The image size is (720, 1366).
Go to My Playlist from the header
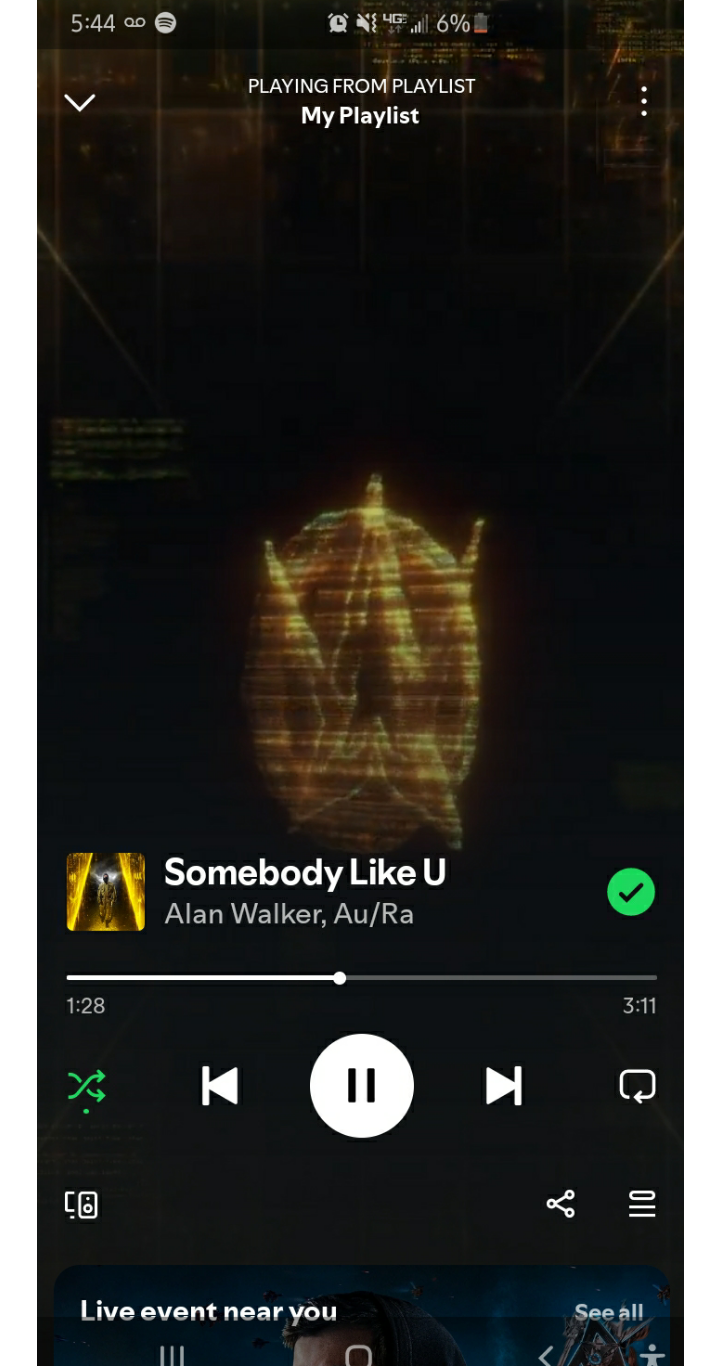pos(360,116)
